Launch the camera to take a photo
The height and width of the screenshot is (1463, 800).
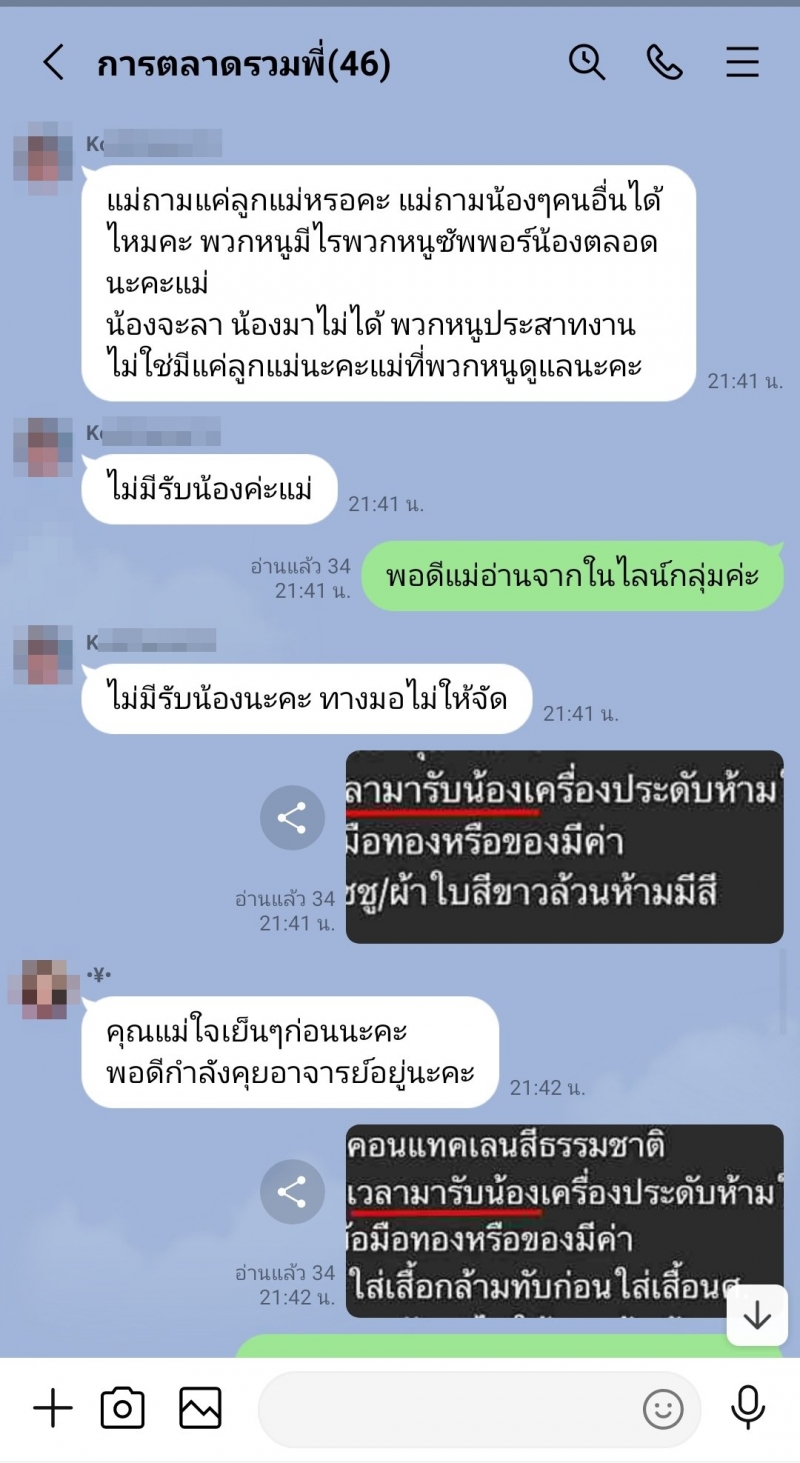coord(122,1409)
